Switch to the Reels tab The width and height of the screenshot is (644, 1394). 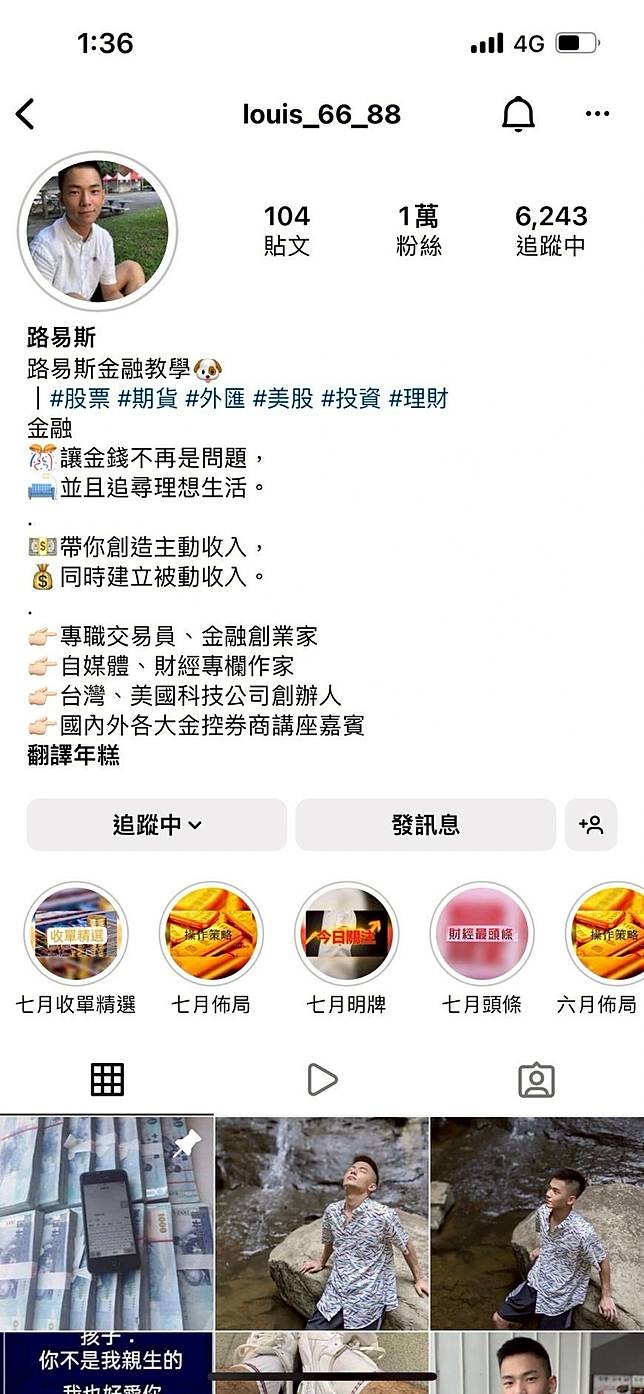tap(321, 1079)
